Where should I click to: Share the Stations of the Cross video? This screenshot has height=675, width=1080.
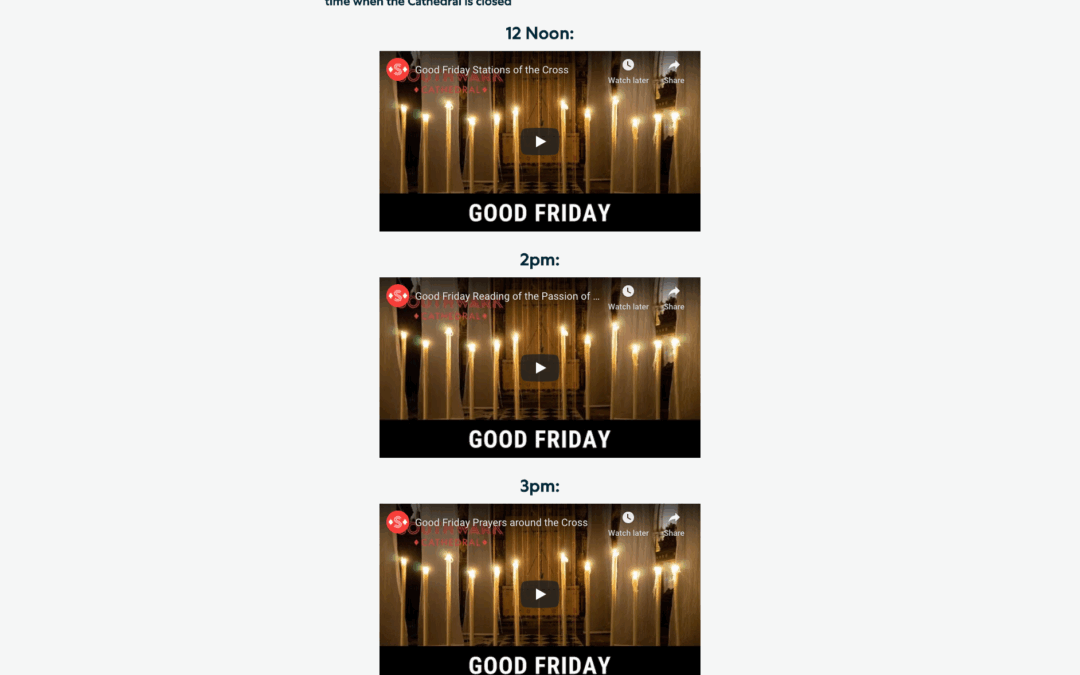click(x=674, y=70)
